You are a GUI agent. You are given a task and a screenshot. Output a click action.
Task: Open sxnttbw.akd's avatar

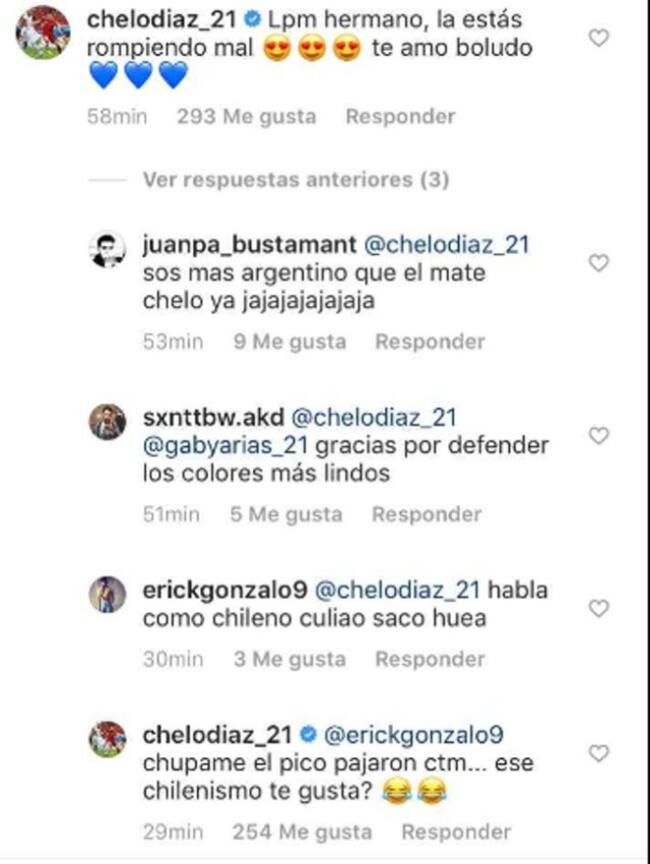coord(107,421)
